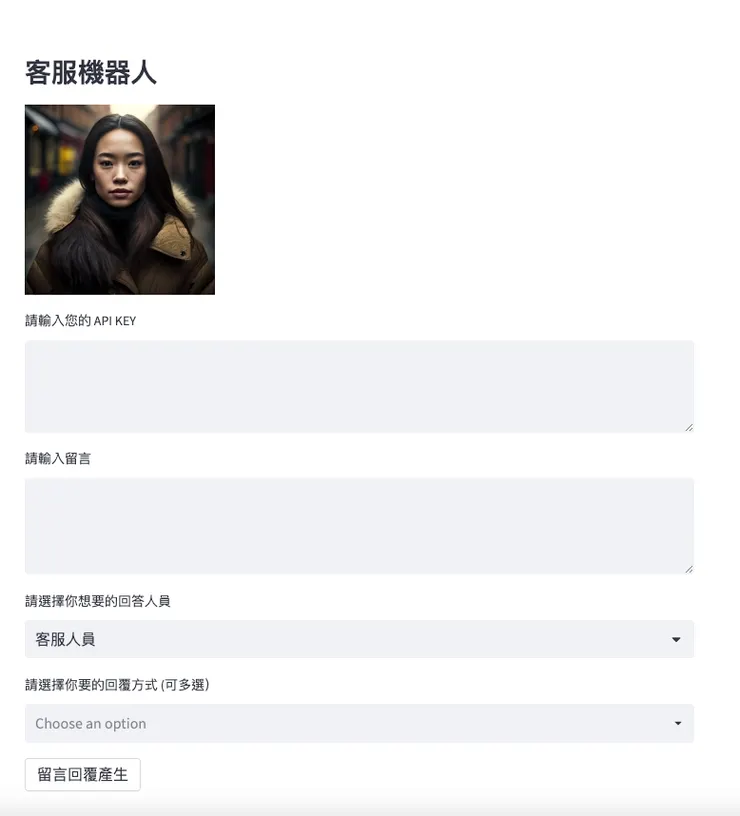The width and height of the screenshot is (740, 816).
Task: Click the 客服機器人 page title
Action: coord(90,71)
